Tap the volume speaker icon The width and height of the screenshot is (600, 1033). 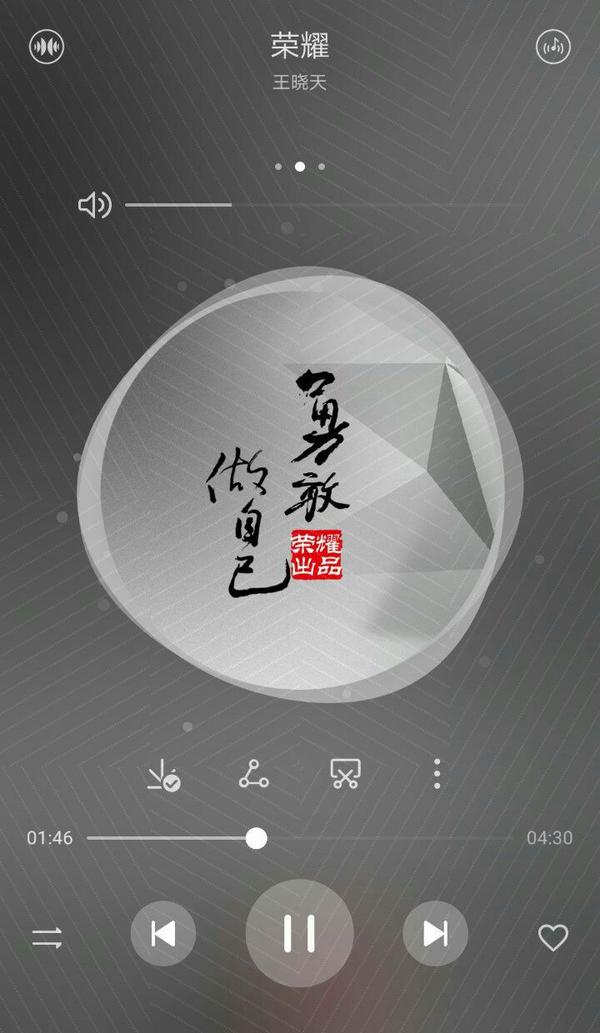tap(94, 205)
